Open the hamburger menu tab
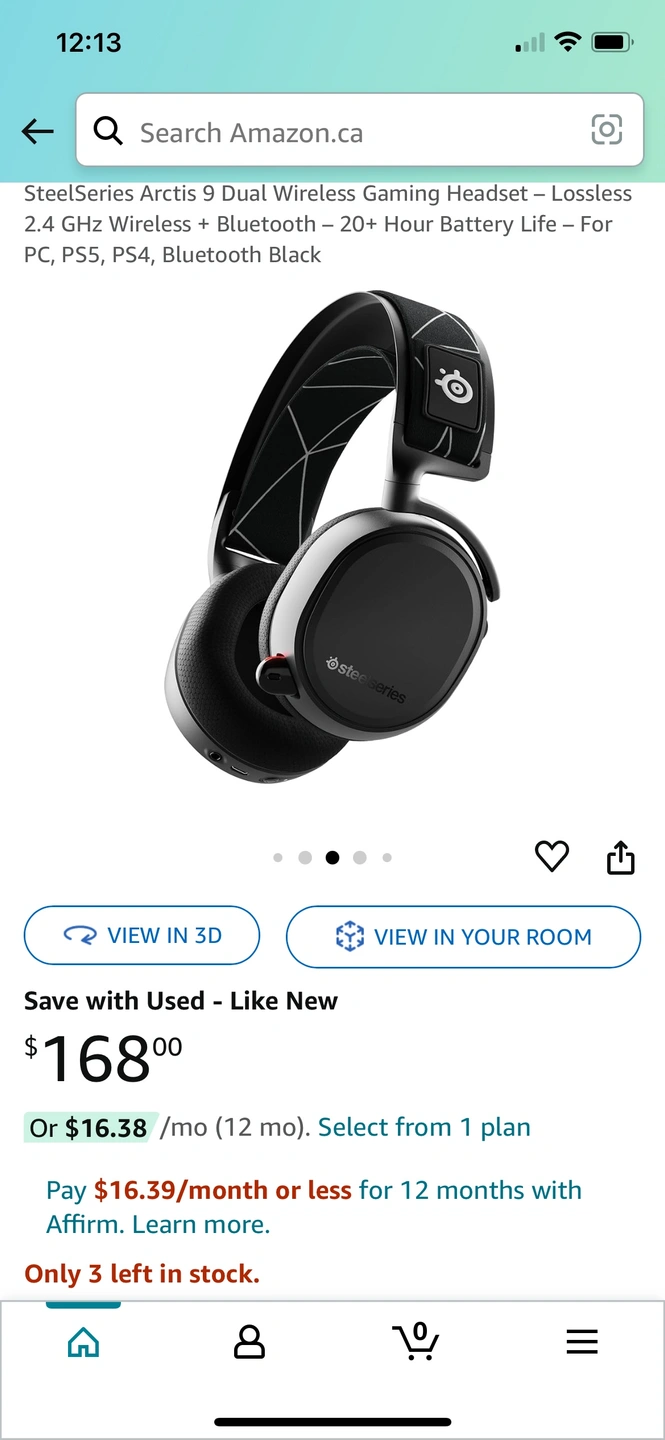The width and height of the screenshot is (665, 1440). coord(582,1341)
